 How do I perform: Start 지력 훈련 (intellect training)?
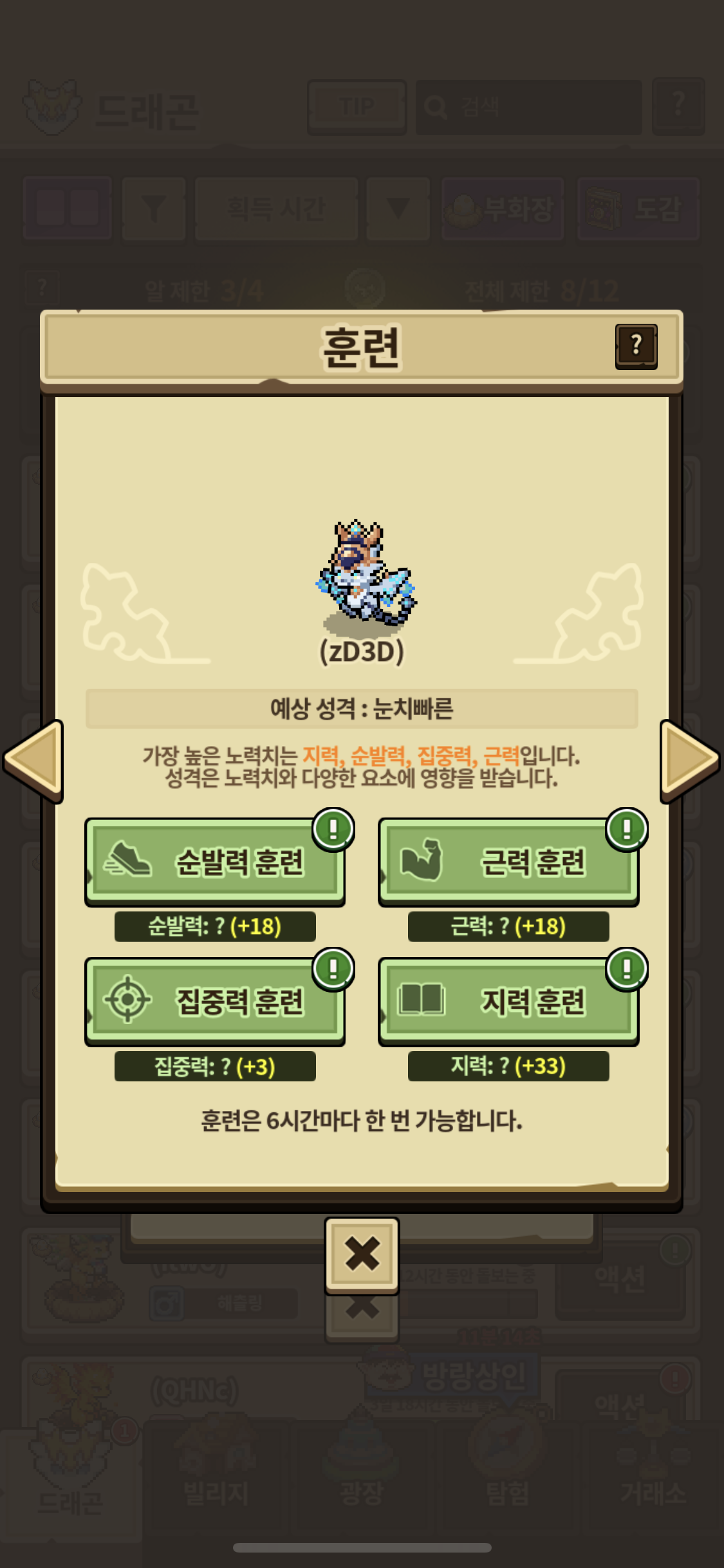[508, 1001]
